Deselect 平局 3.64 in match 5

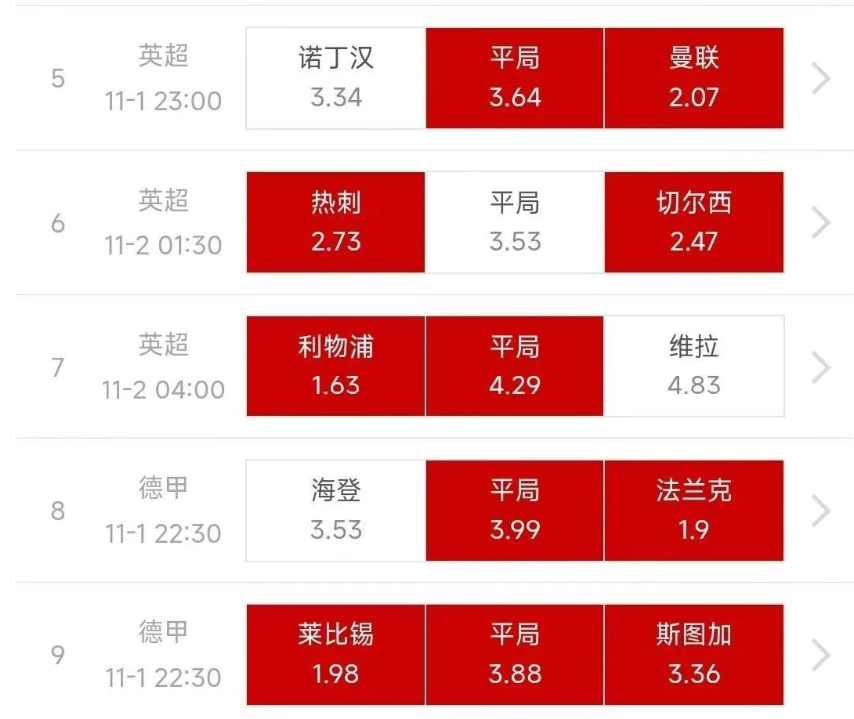tap(515, 78)
